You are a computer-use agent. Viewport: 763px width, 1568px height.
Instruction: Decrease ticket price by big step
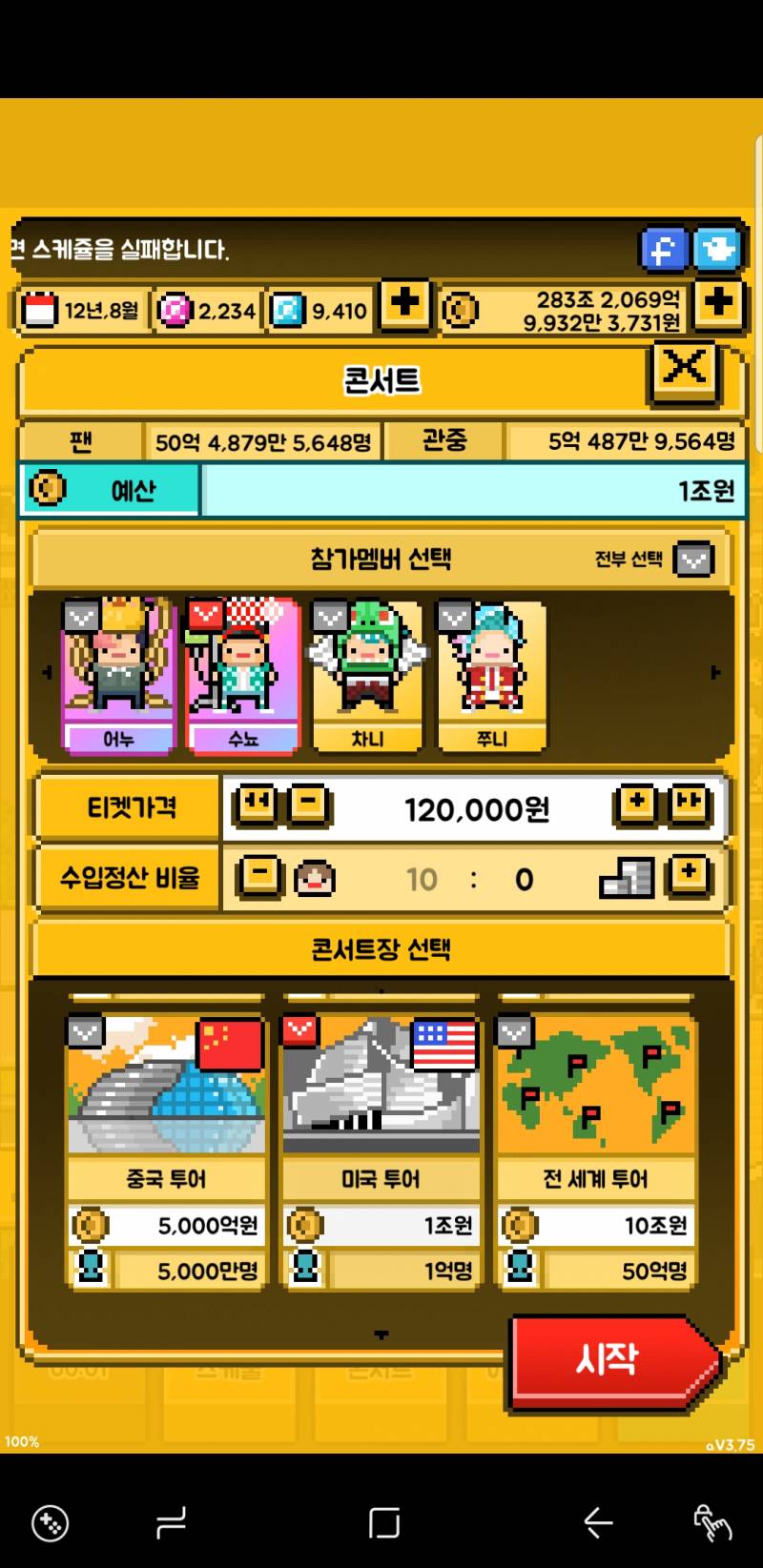click(256, 805)
